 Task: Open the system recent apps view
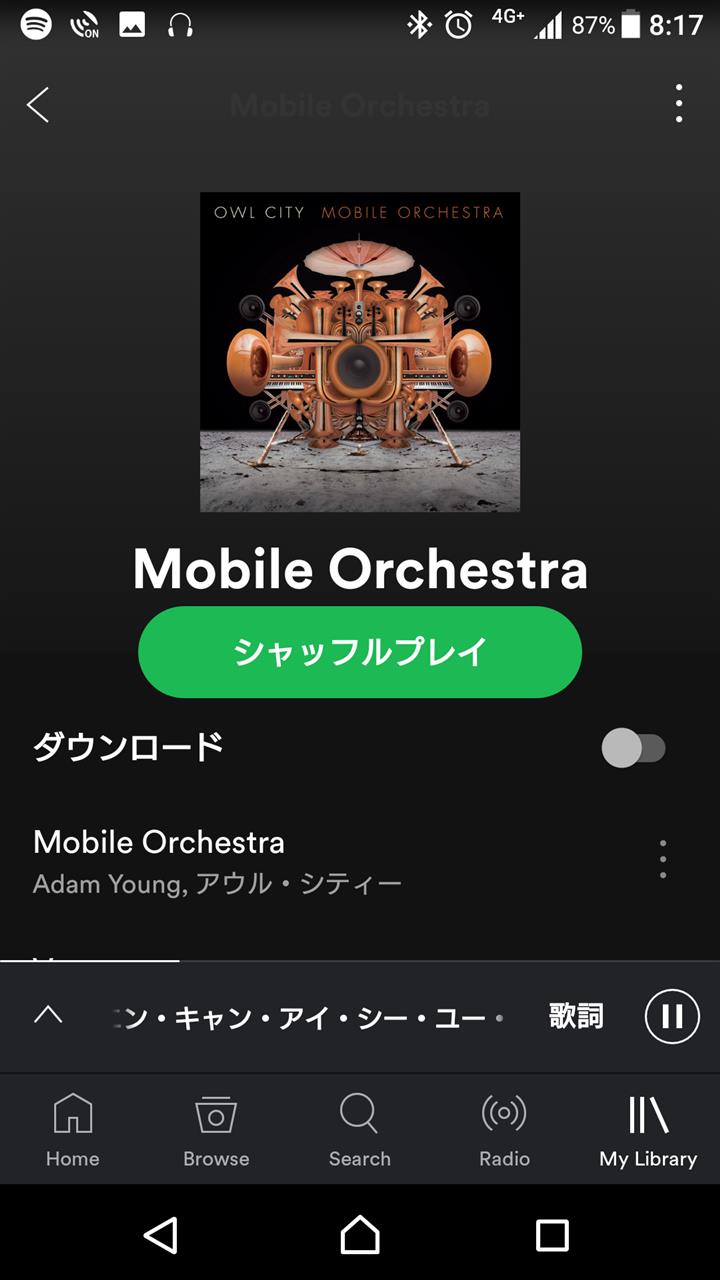[552, 1235]
